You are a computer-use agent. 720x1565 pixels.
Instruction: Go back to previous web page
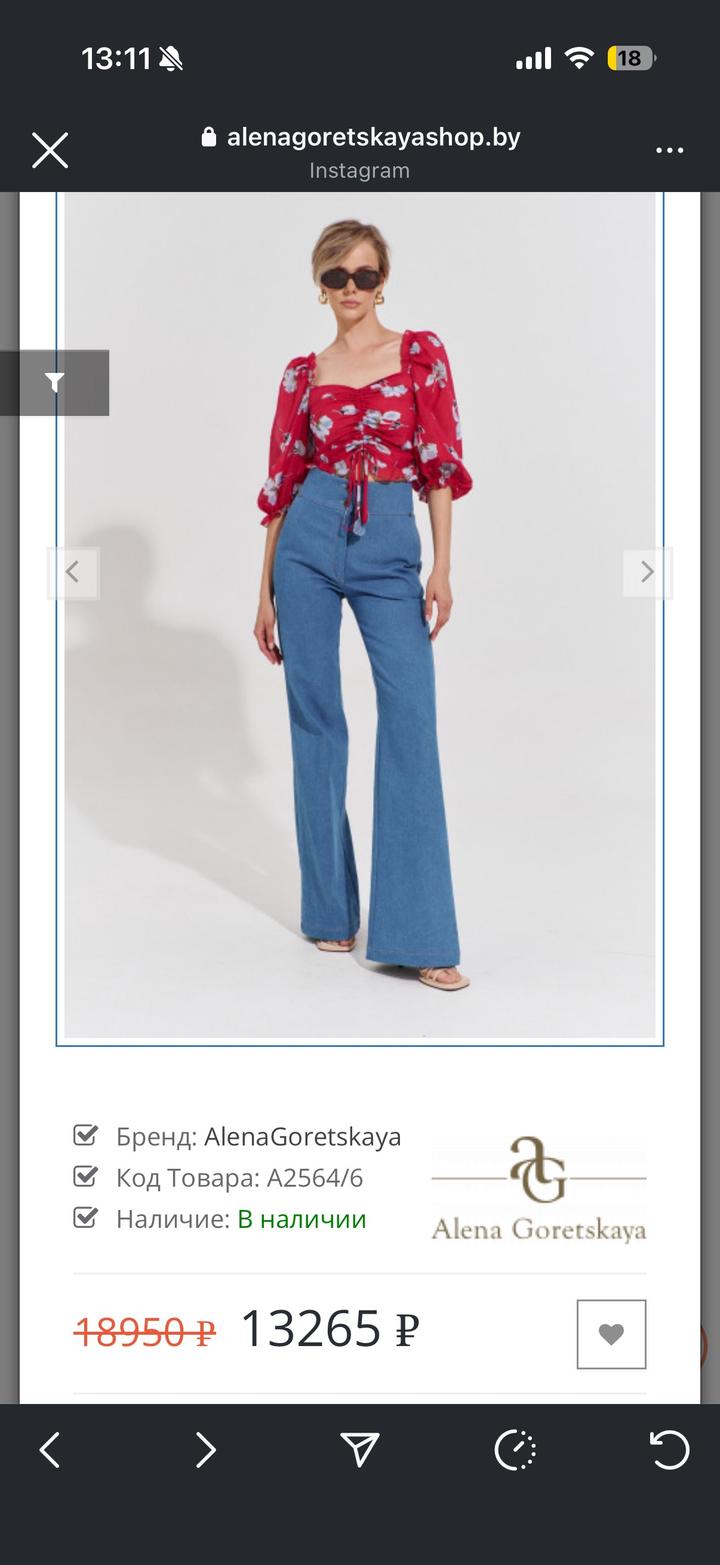coord(50,1449)
